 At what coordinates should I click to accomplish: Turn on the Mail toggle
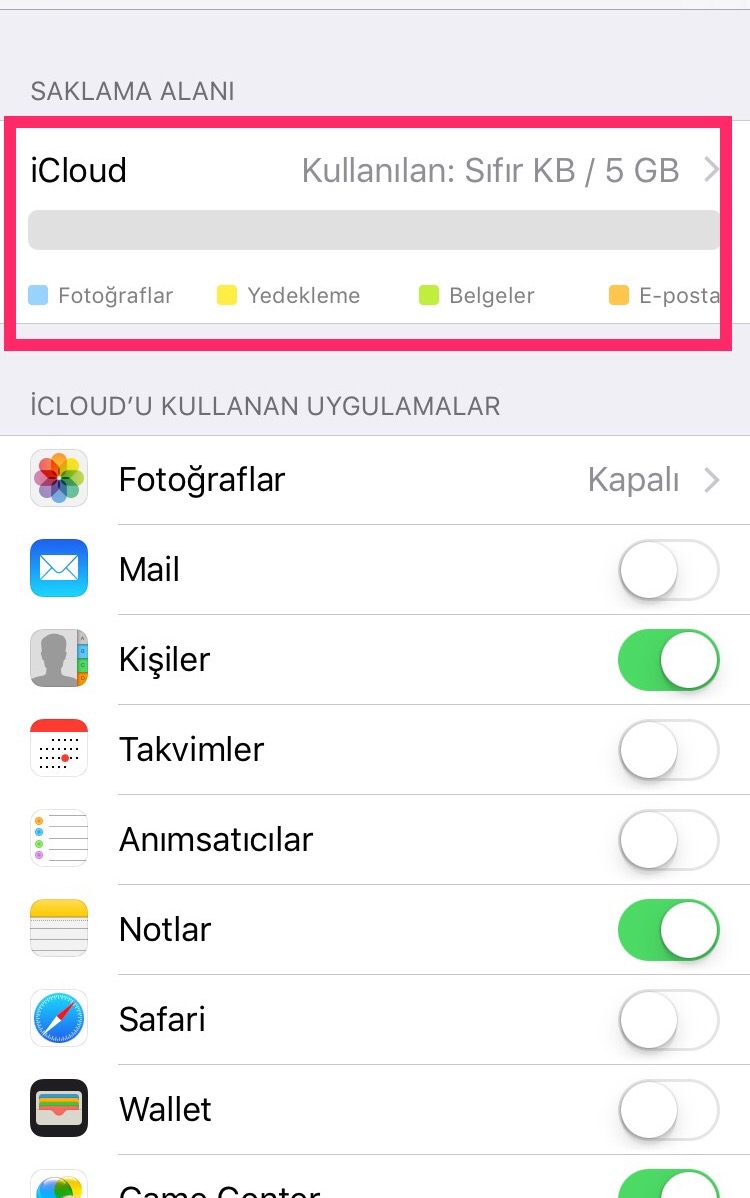click(x=668, y=570)
